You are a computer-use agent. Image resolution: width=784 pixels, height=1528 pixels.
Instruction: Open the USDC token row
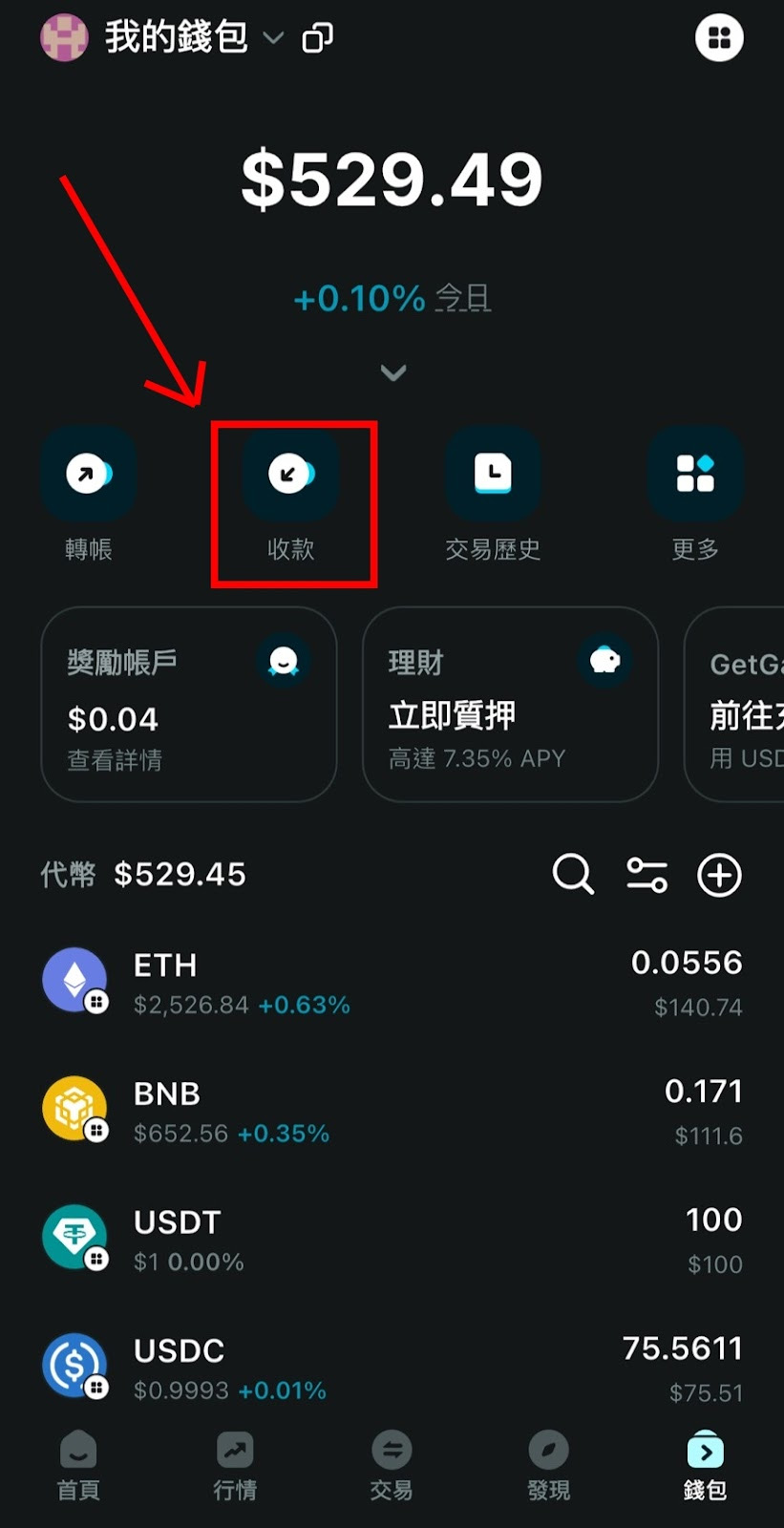(x=392, y=1368)
